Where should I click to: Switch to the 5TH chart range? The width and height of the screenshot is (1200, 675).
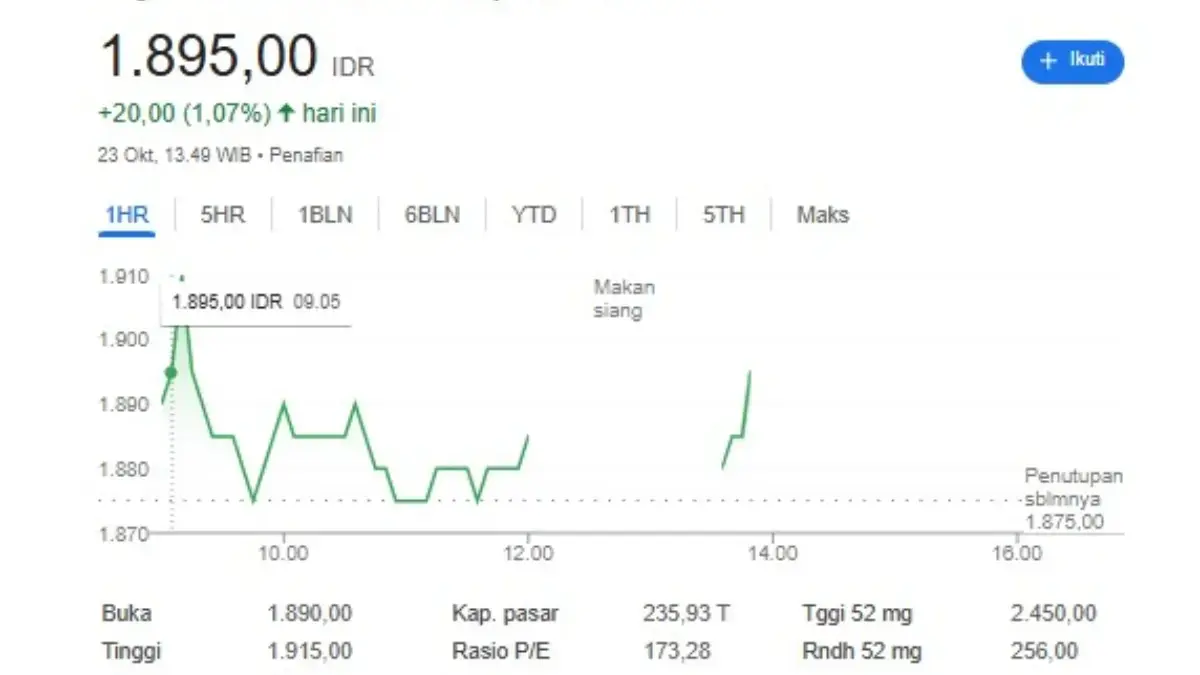(x=724, y=214)
